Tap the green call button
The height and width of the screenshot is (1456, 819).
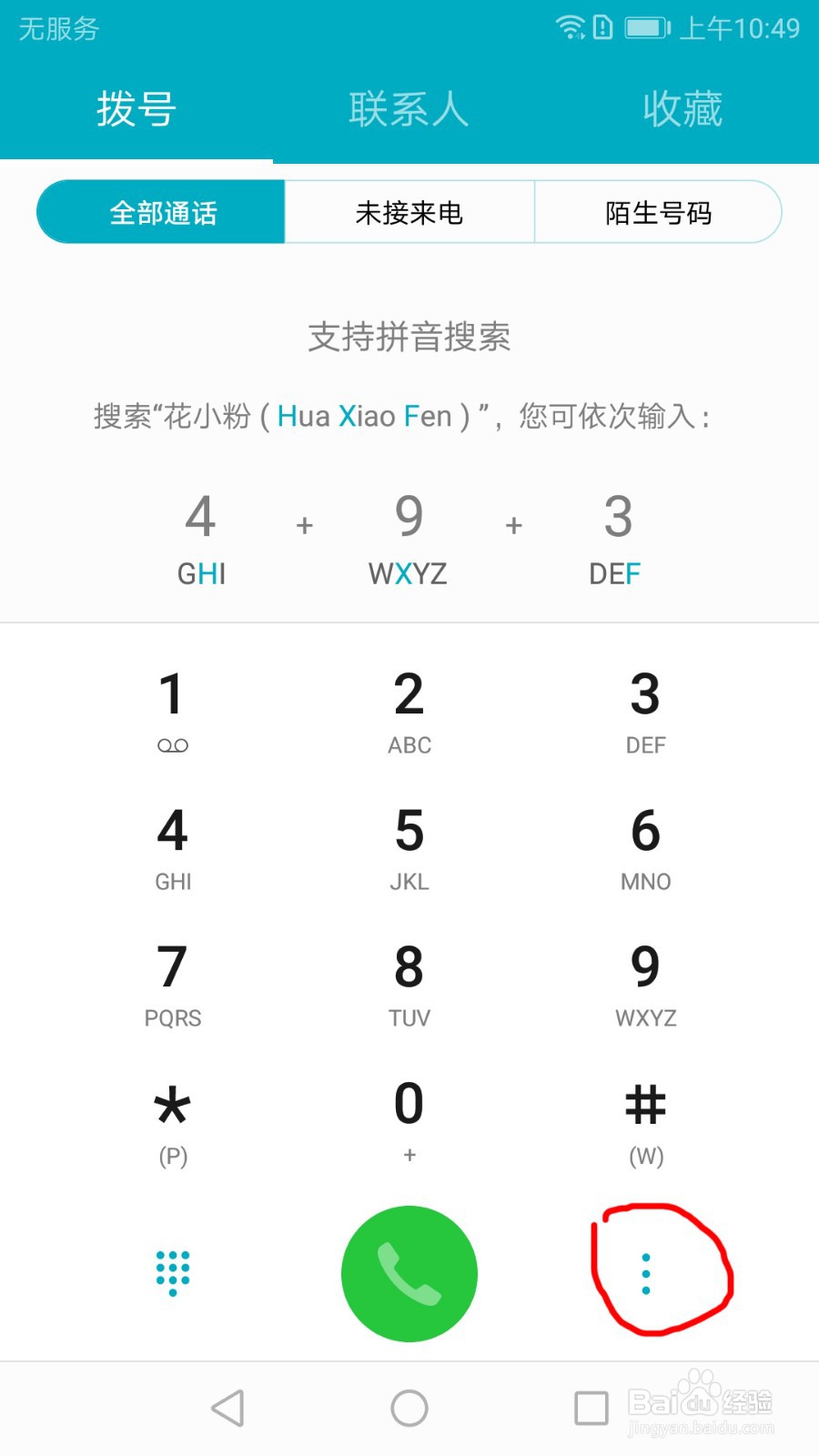pos(409,1273)
